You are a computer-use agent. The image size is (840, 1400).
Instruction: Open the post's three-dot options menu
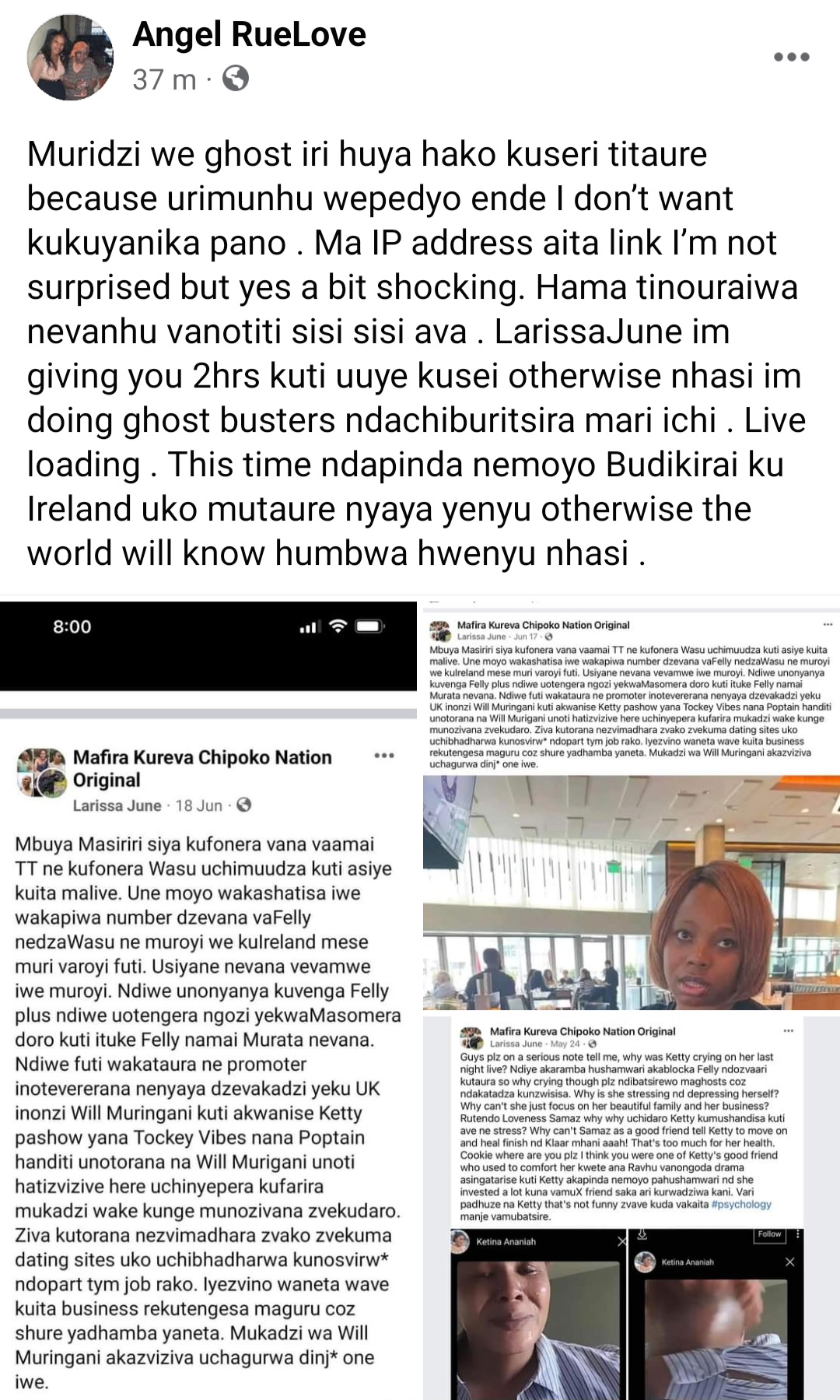click(x=791, y=57)
